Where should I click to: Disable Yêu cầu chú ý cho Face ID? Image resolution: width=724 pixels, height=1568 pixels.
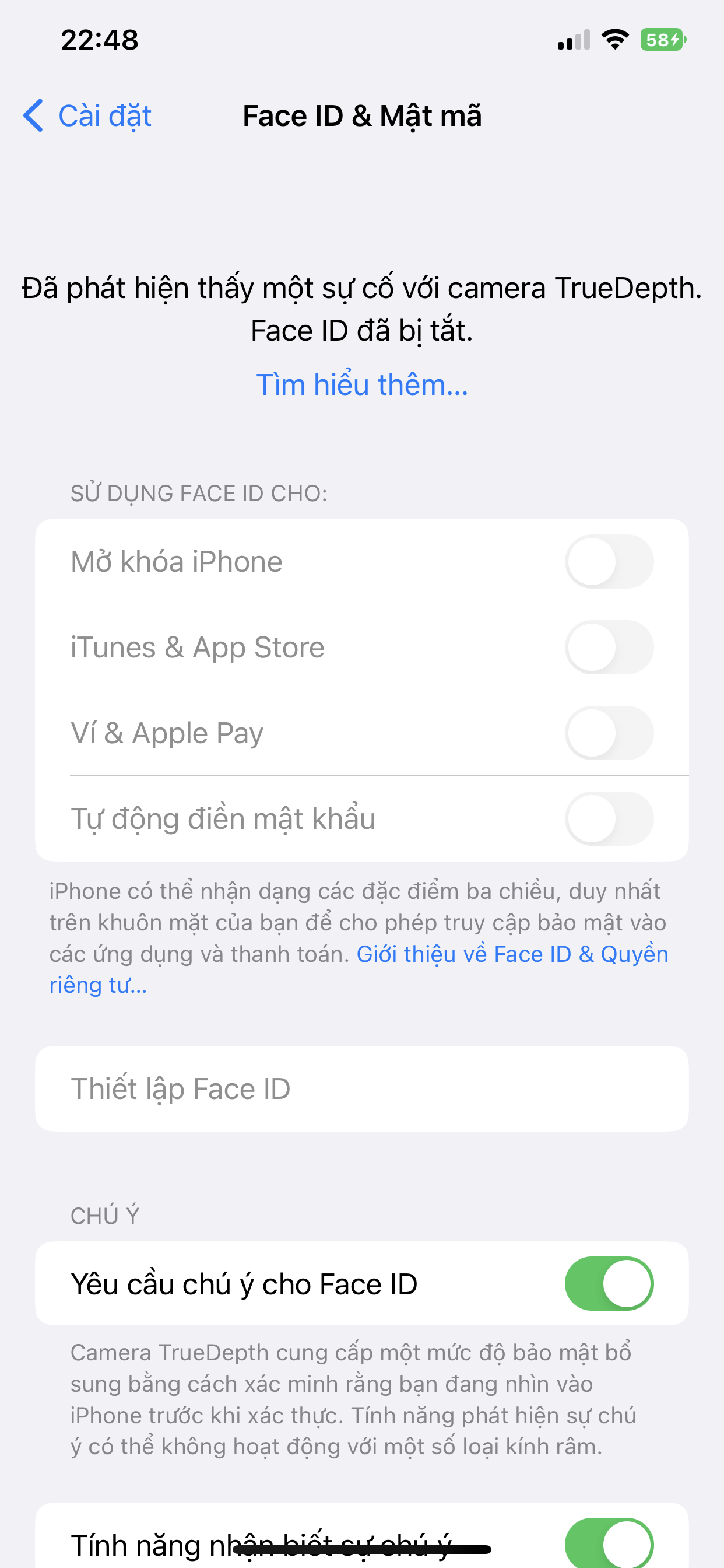609,1284
